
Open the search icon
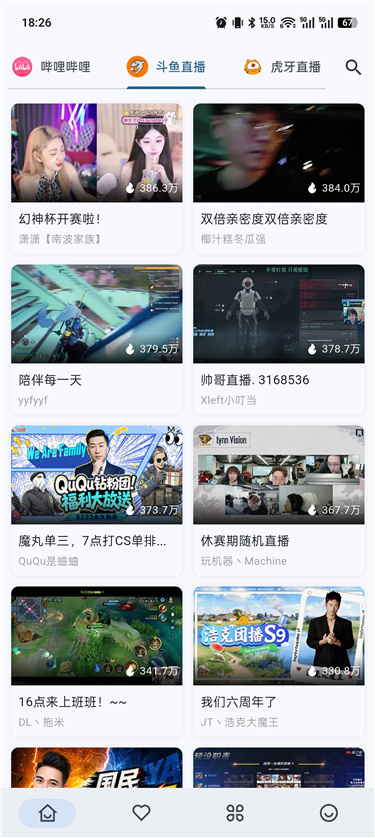(353, 67)
